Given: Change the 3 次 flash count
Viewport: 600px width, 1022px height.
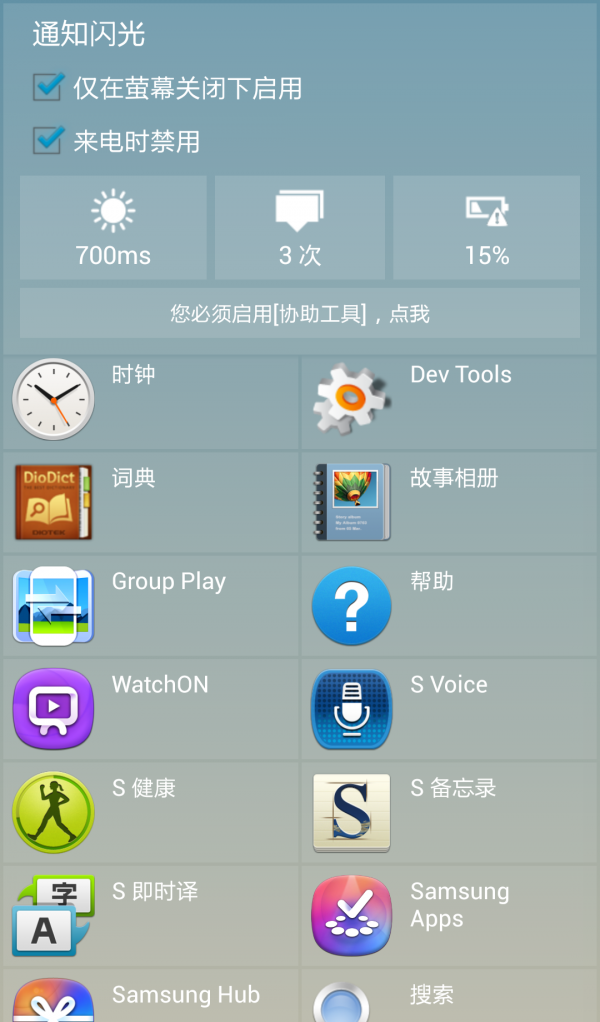Looking at the screenshot, I should [x=300, y=228].
